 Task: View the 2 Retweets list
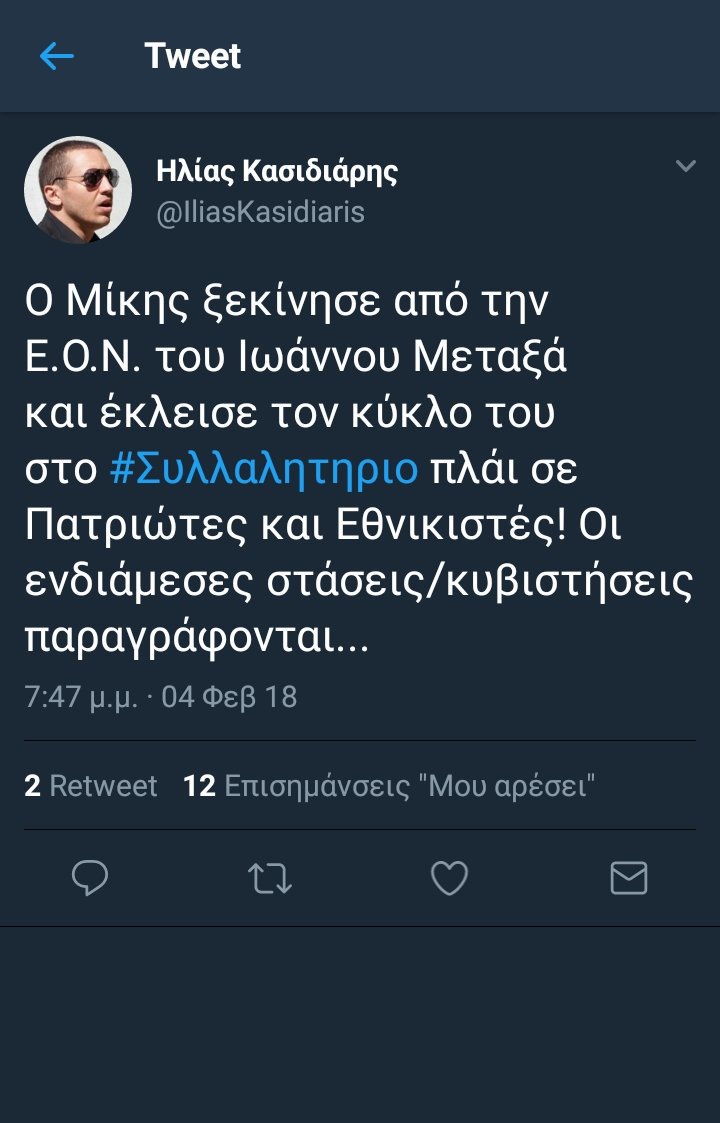(91, 786)
